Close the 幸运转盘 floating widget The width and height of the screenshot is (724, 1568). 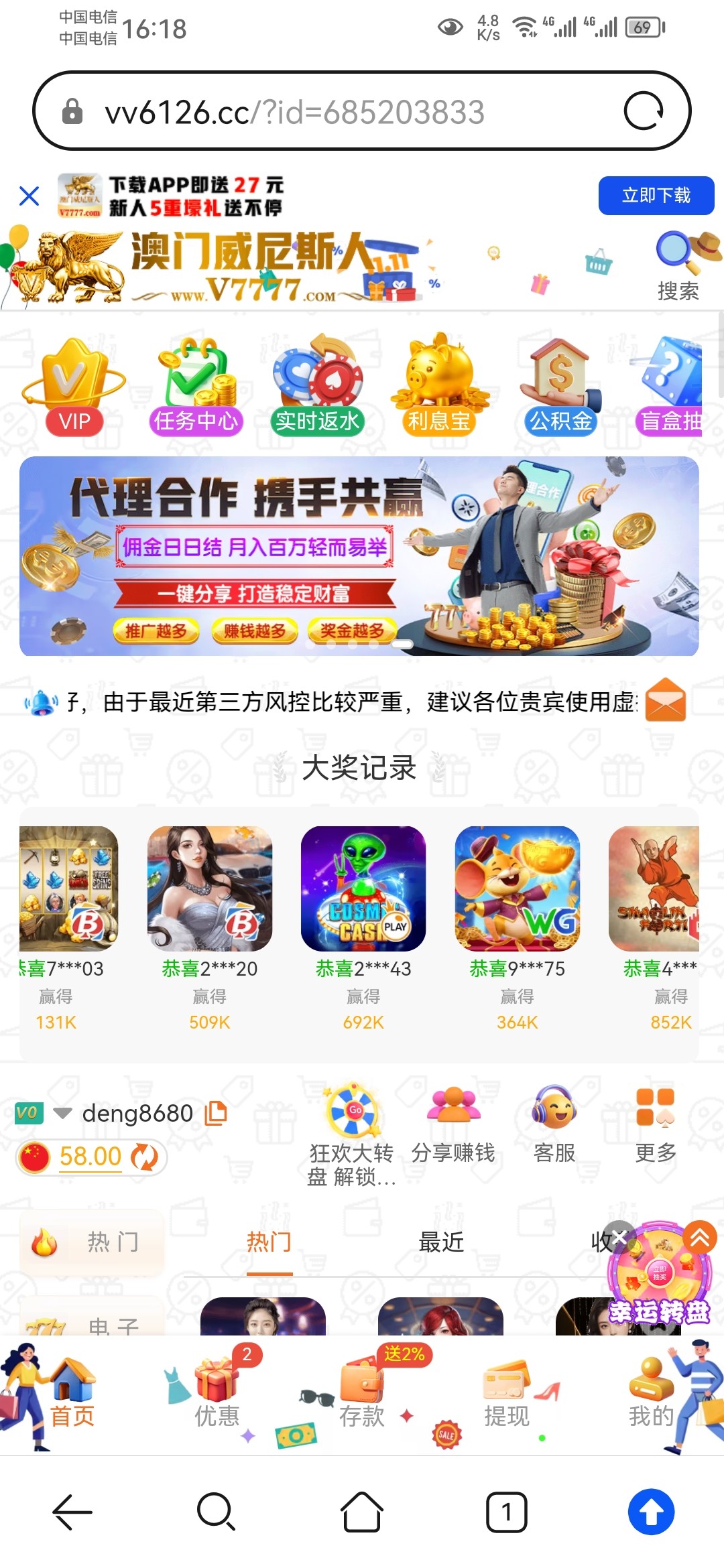pos(620,1236)
